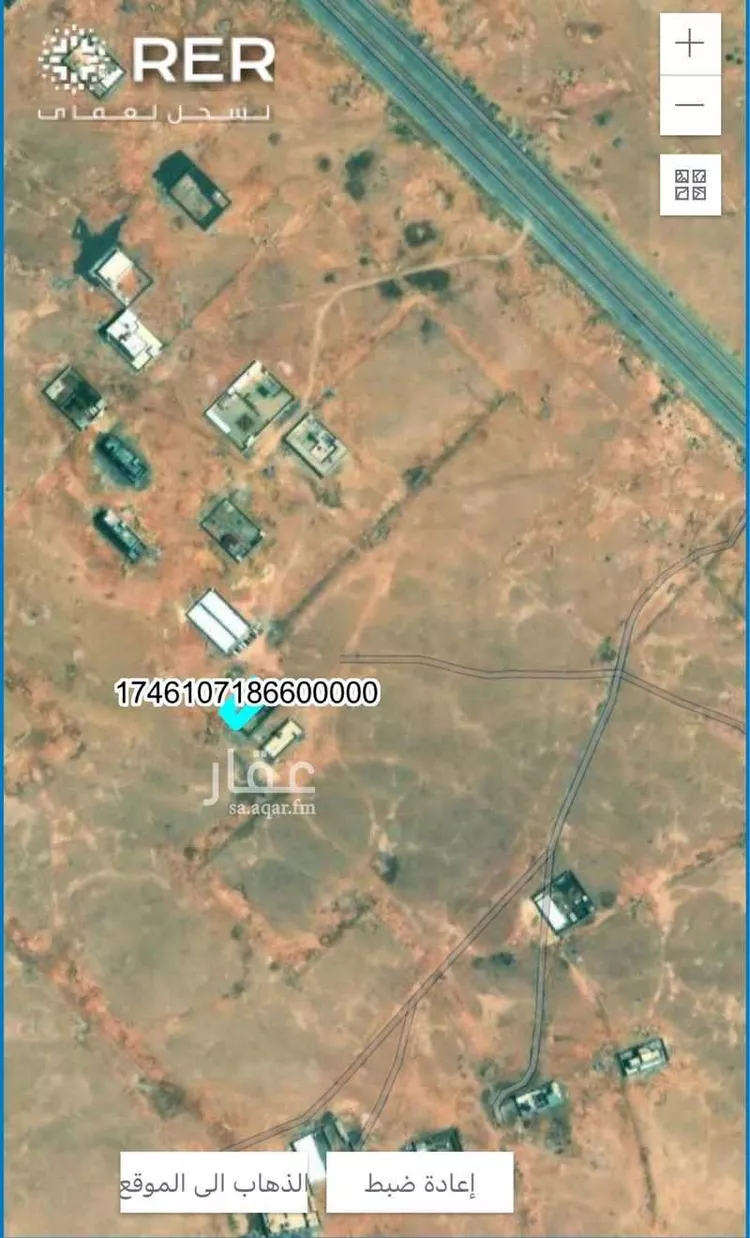Tap the إعادة ضبط reset button

pyautogui.click(x=419, y=1182)
